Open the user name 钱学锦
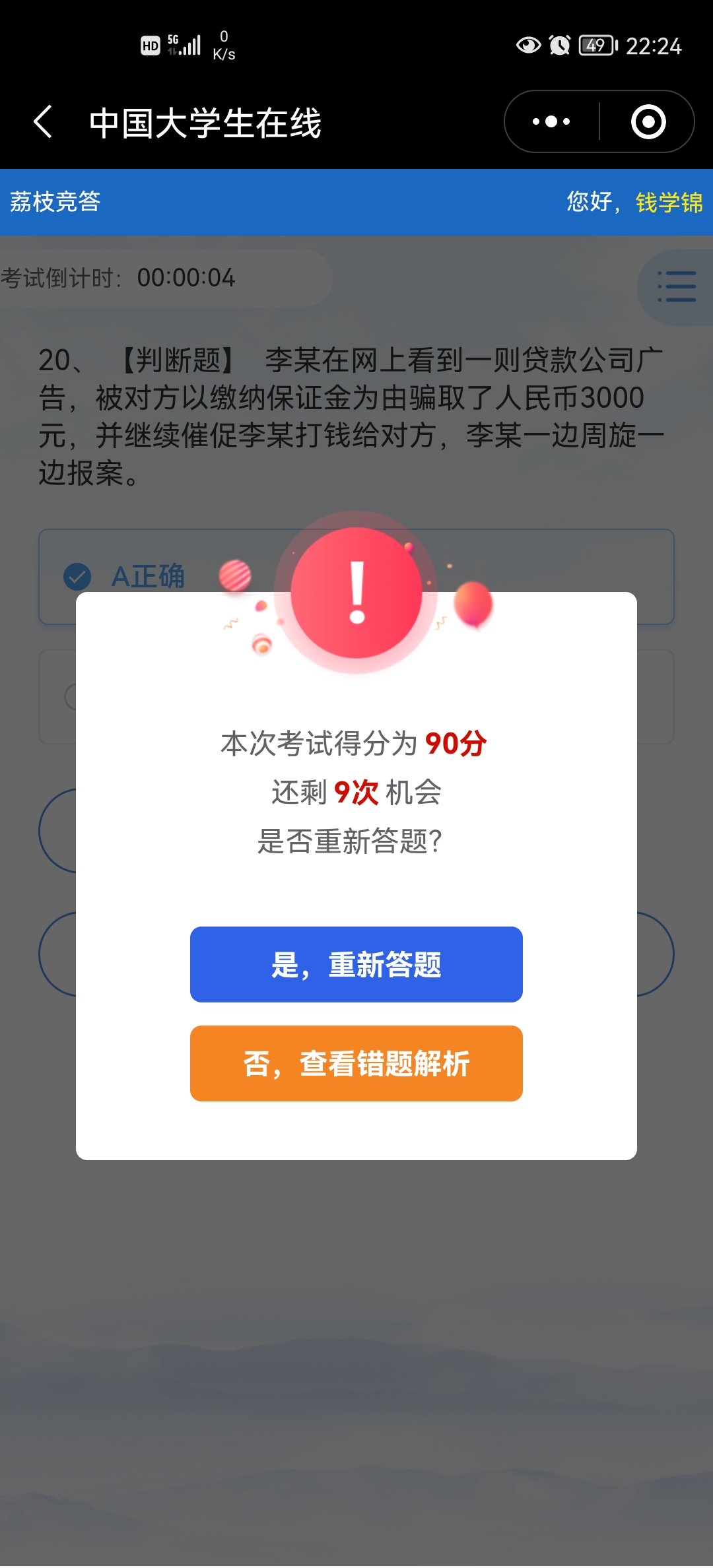This screenshot has width=713, height=1568. pos(669,202)
